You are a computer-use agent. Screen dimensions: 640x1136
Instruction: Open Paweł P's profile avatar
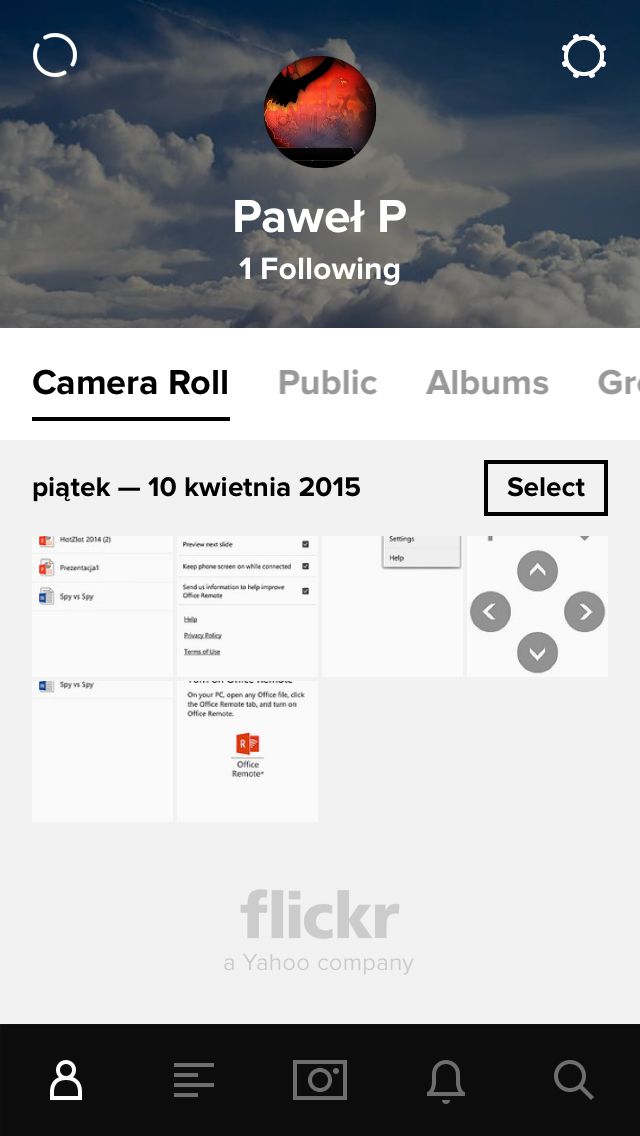[320, 112]
